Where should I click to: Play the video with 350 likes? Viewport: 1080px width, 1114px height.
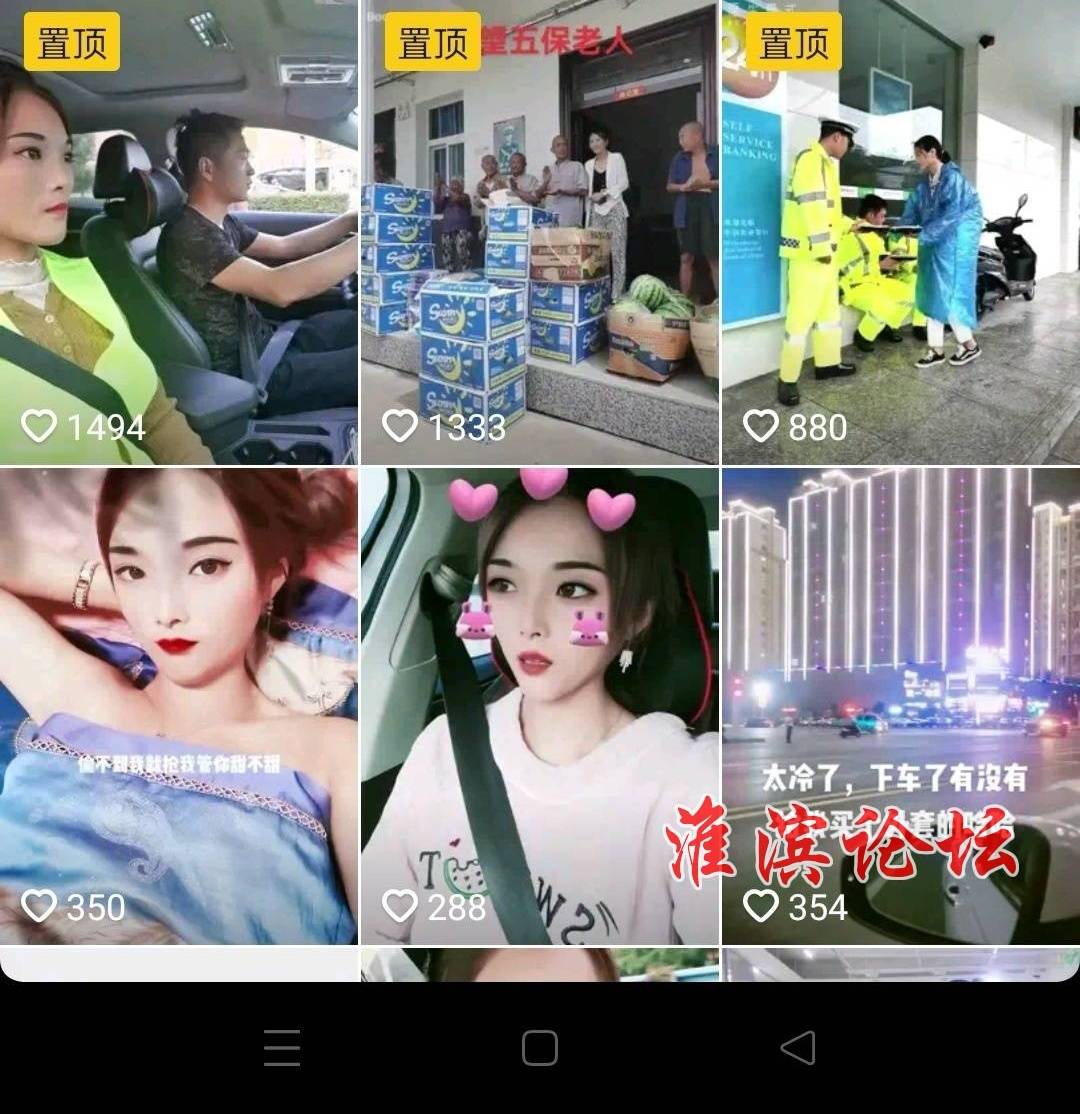pos(178,706)
